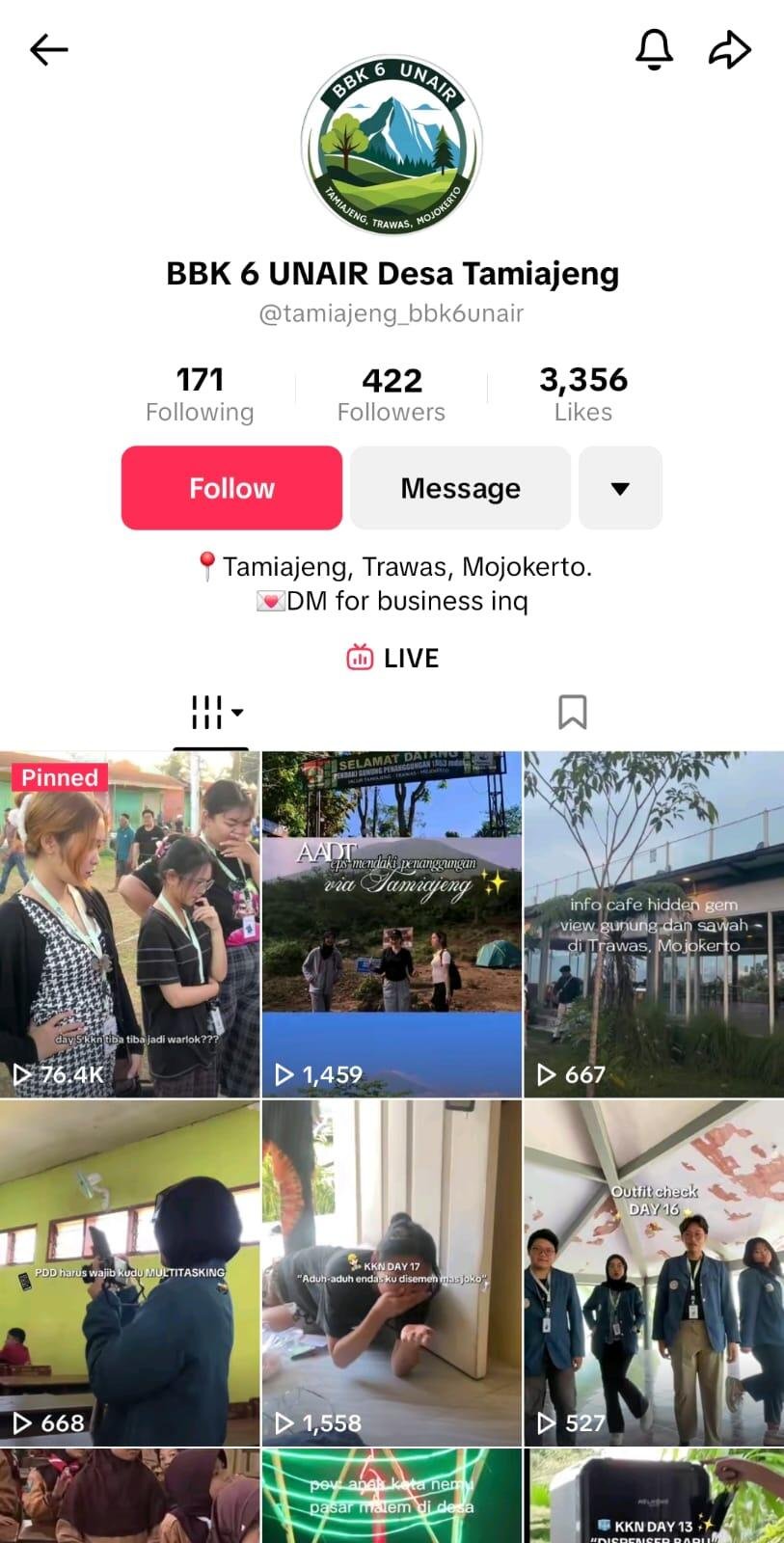The image size is (784, 1543).
Task: Open the 171 Following list
Action: point(200,392)
